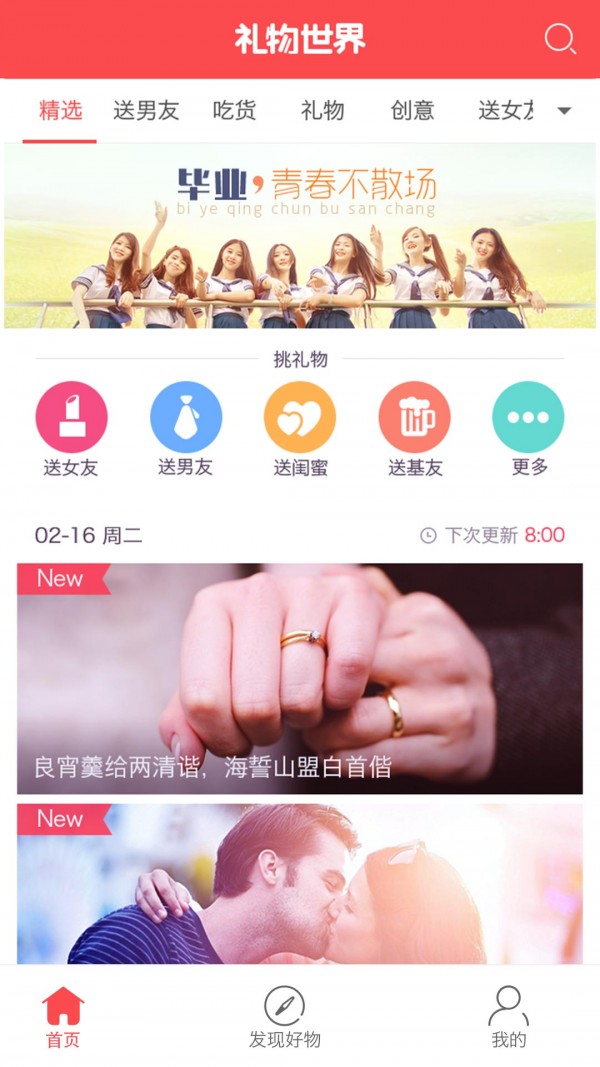Open the search icon in the header
The width and height of the screenshot is (600, 1067).
(559, 39)
